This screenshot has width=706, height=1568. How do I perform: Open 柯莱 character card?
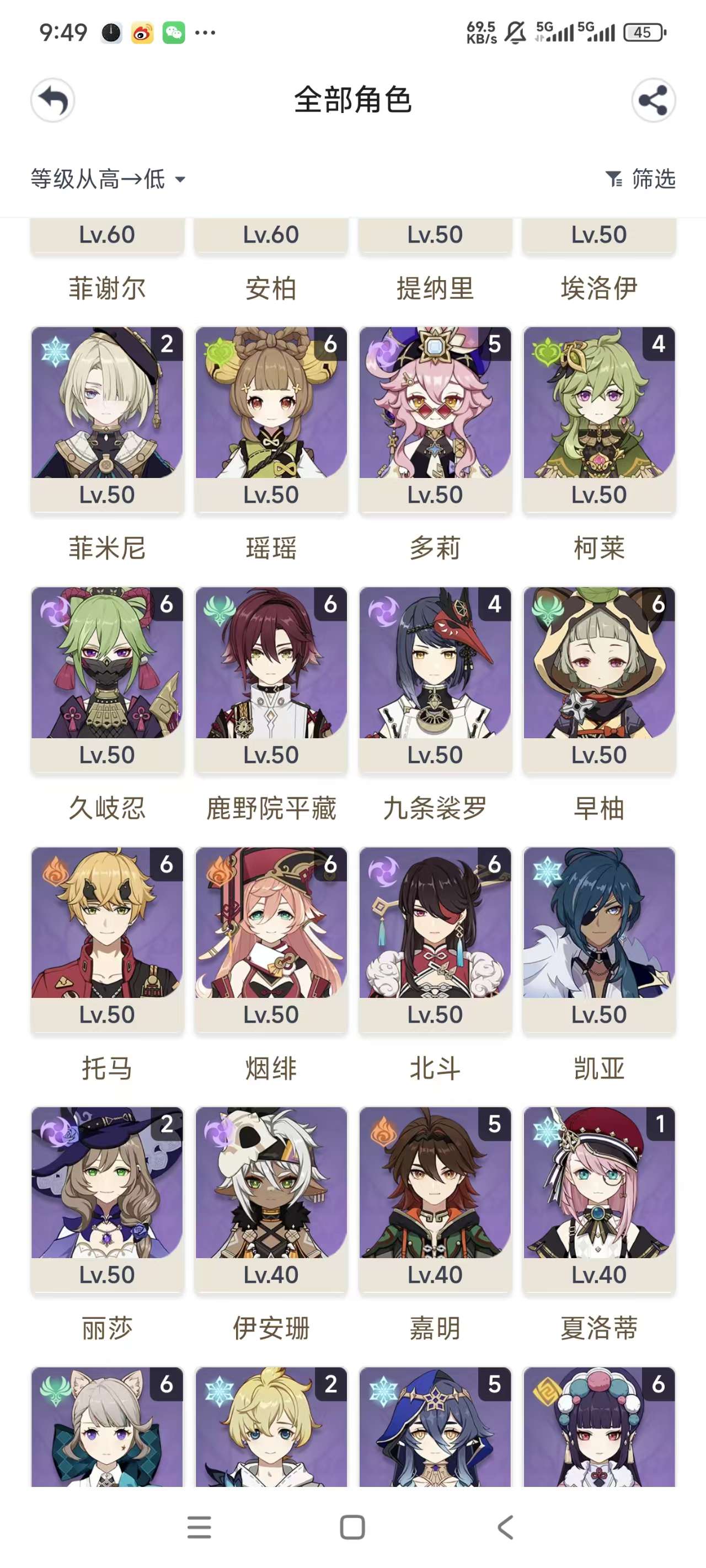[x=599, y=419]
